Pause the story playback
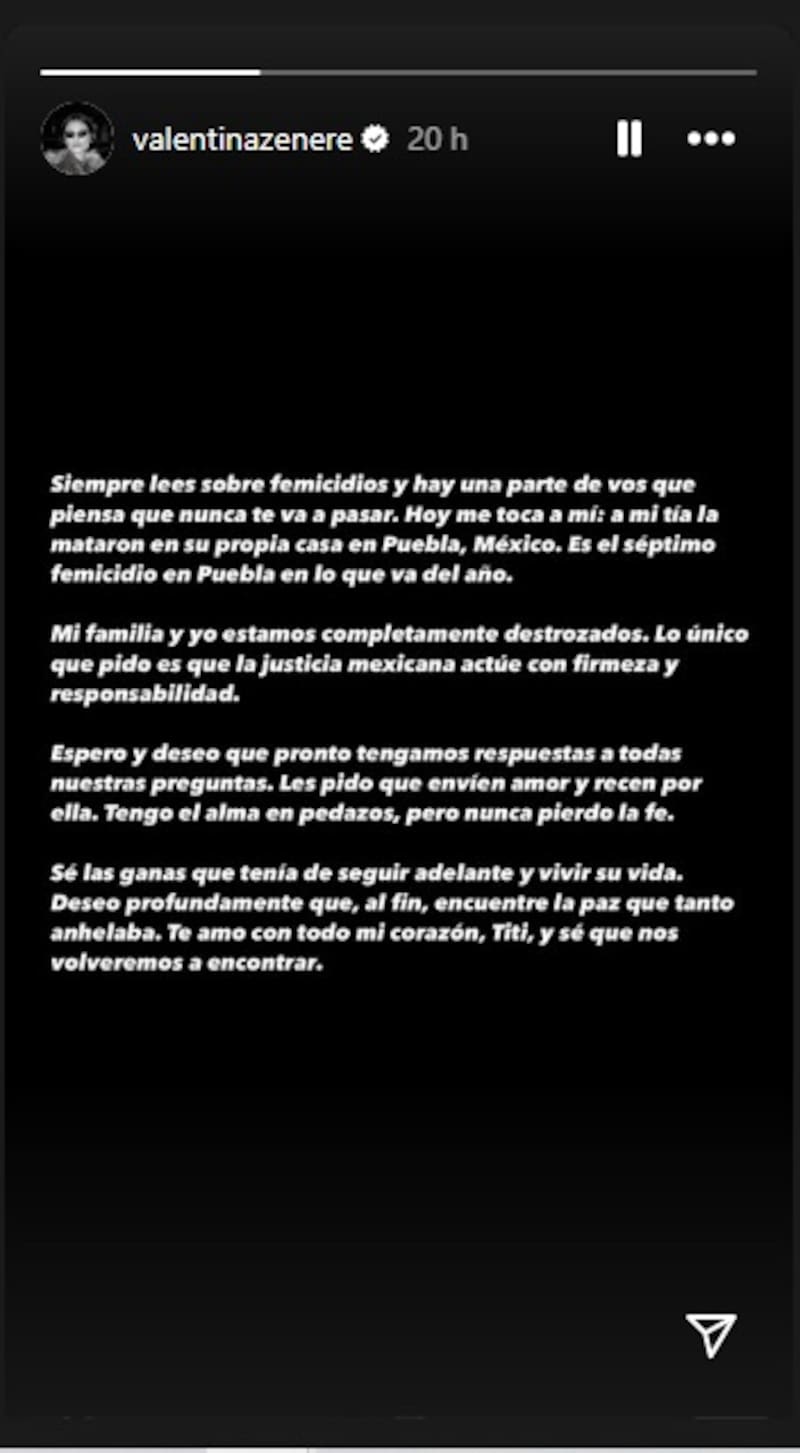The image size is (800, 1453). pos(629,139)
